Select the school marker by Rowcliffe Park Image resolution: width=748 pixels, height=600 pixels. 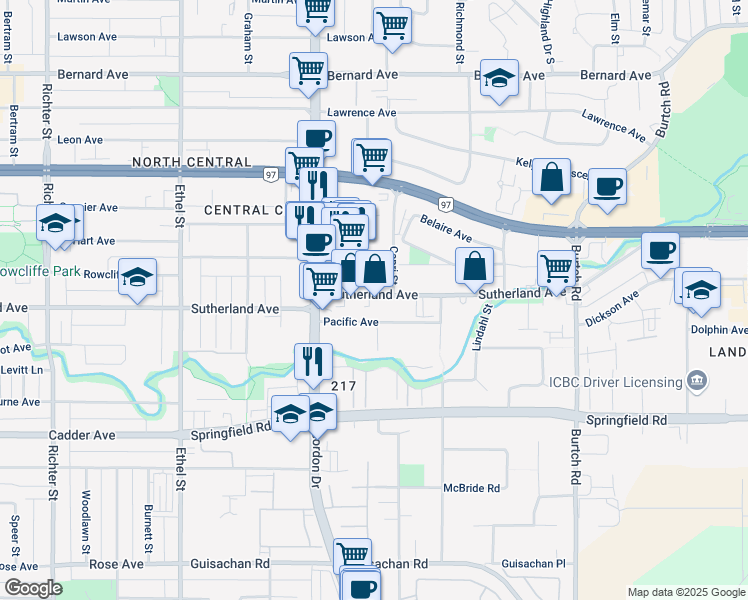(x=137, y=277)
